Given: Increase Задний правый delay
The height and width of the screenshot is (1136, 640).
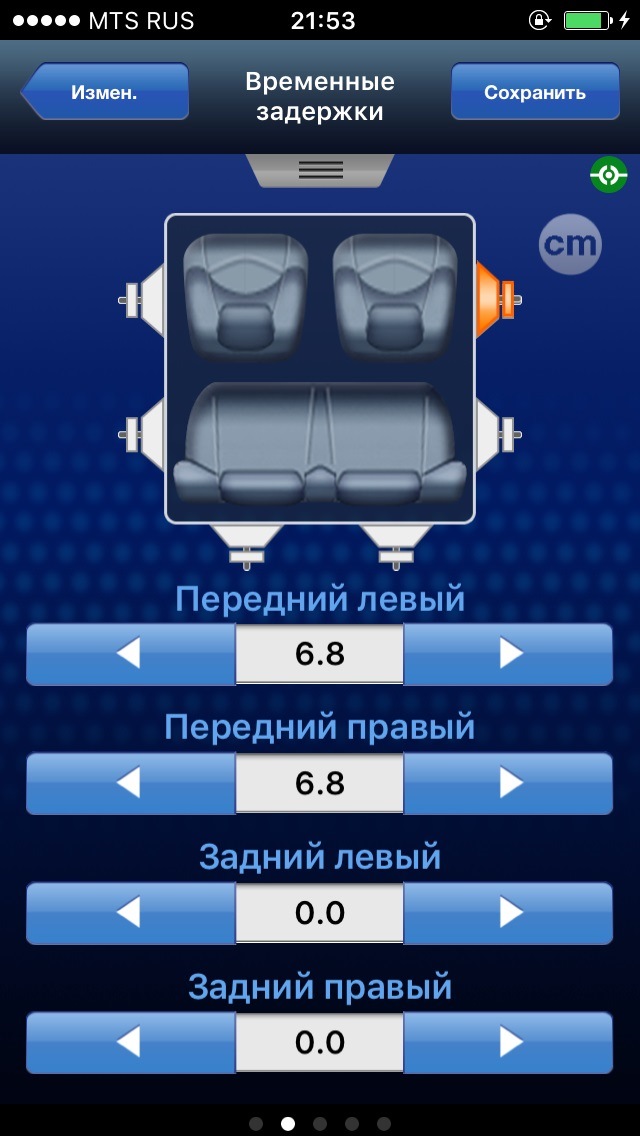Looking at the screenshot, I should [509, 1043].
